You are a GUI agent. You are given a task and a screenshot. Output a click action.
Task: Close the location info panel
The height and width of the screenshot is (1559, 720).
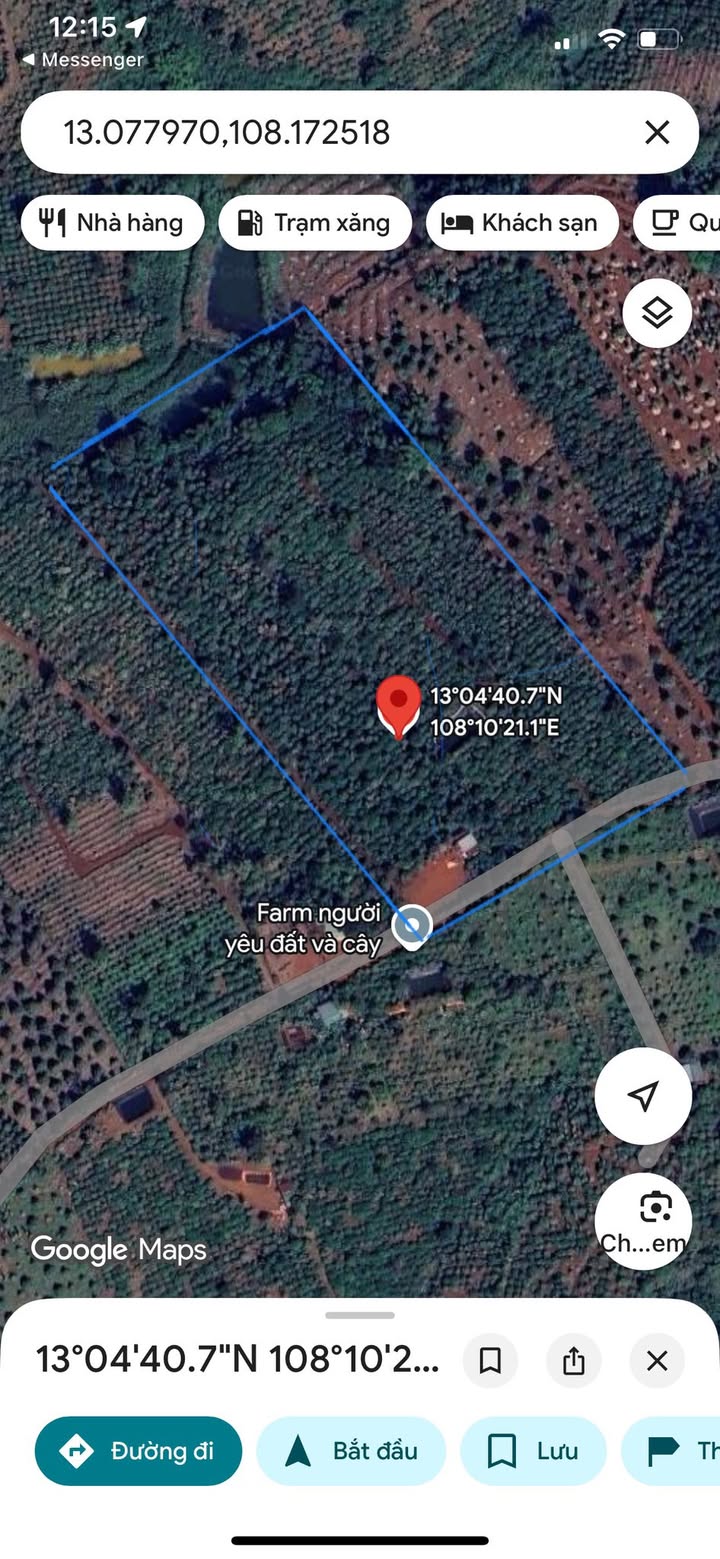(x=657, y=1360)
